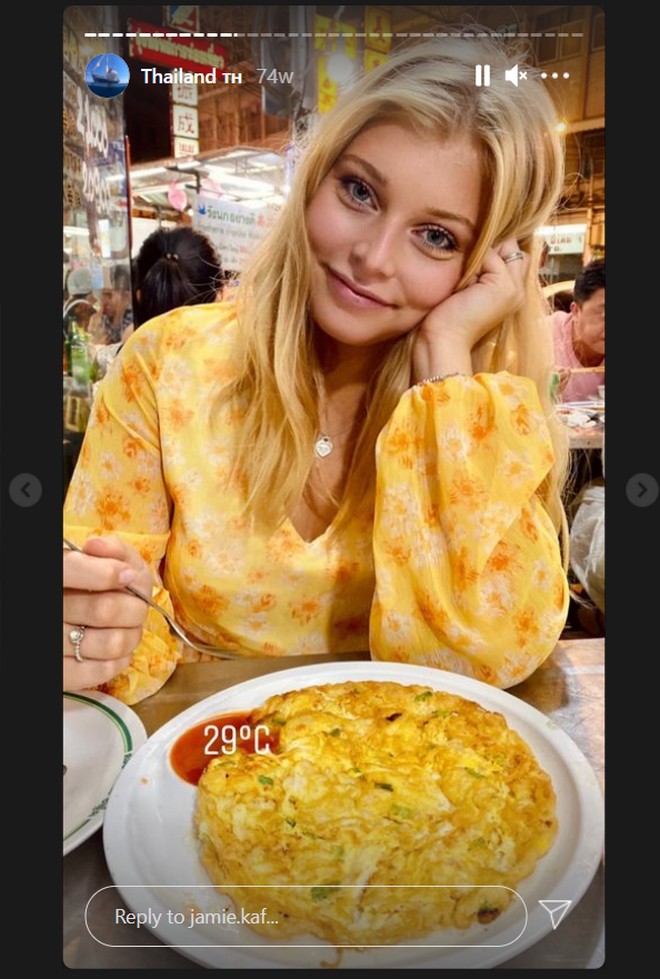This screenshot has height=979, width=660.
Task: Share story via paper plane icon
Action: coord(555,913)
